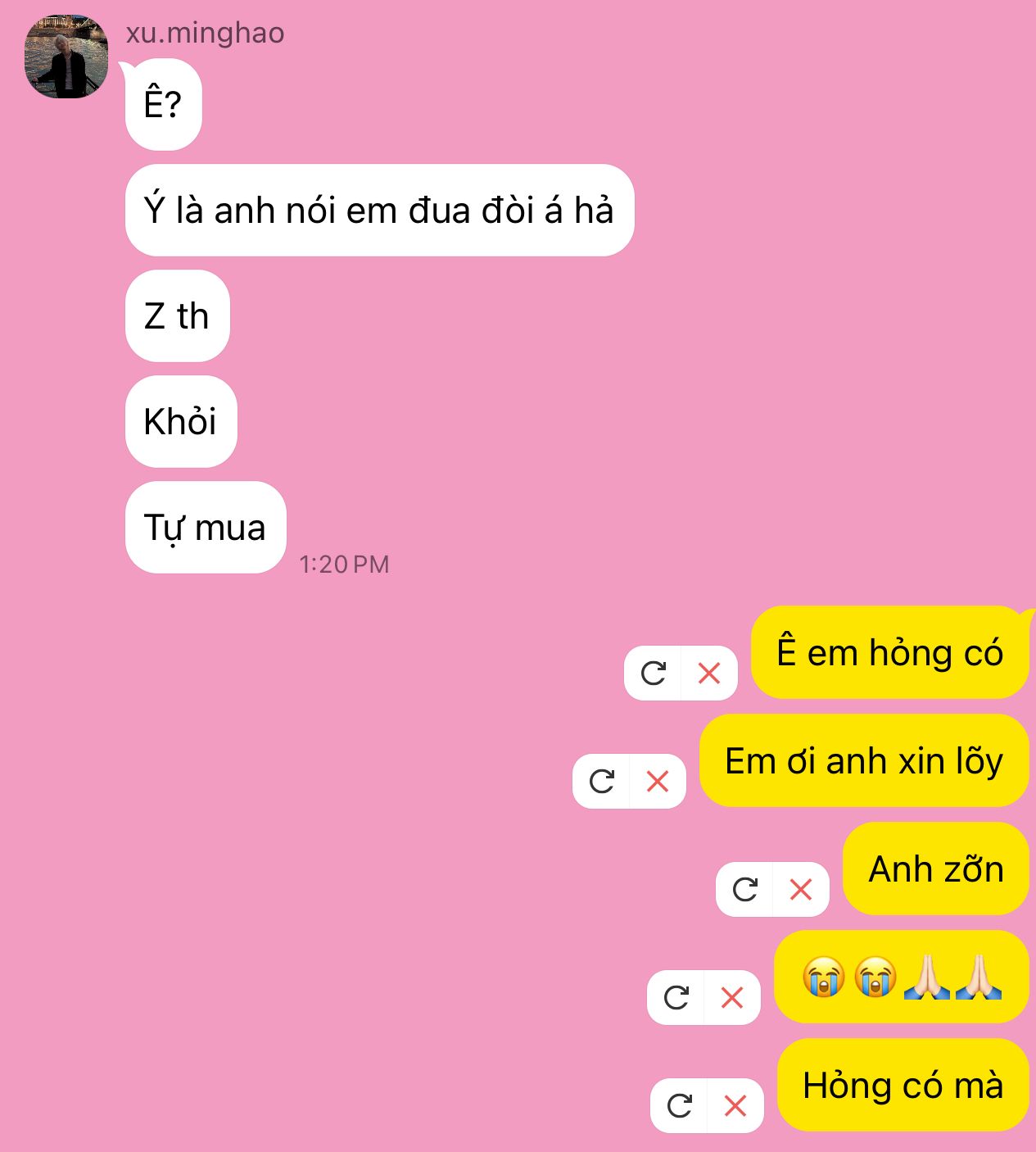Resend the message 'Hỏng có mà'
The width and height of the screenshot is (1036, 1152).
point(680,1106)
